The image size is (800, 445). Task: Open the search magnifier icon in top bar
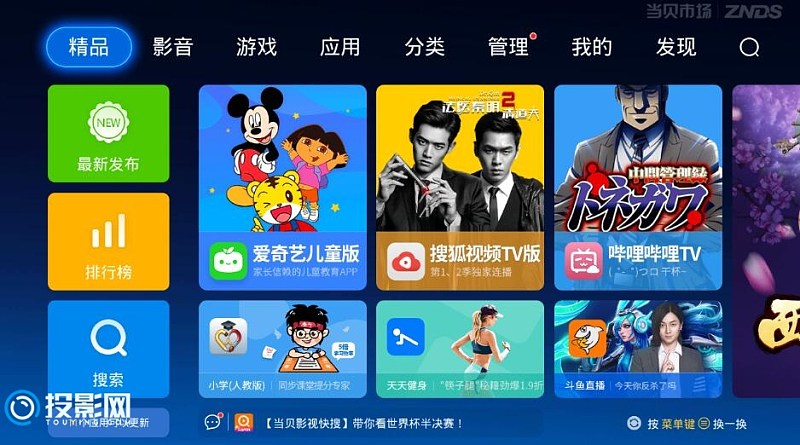pos(749,47)
